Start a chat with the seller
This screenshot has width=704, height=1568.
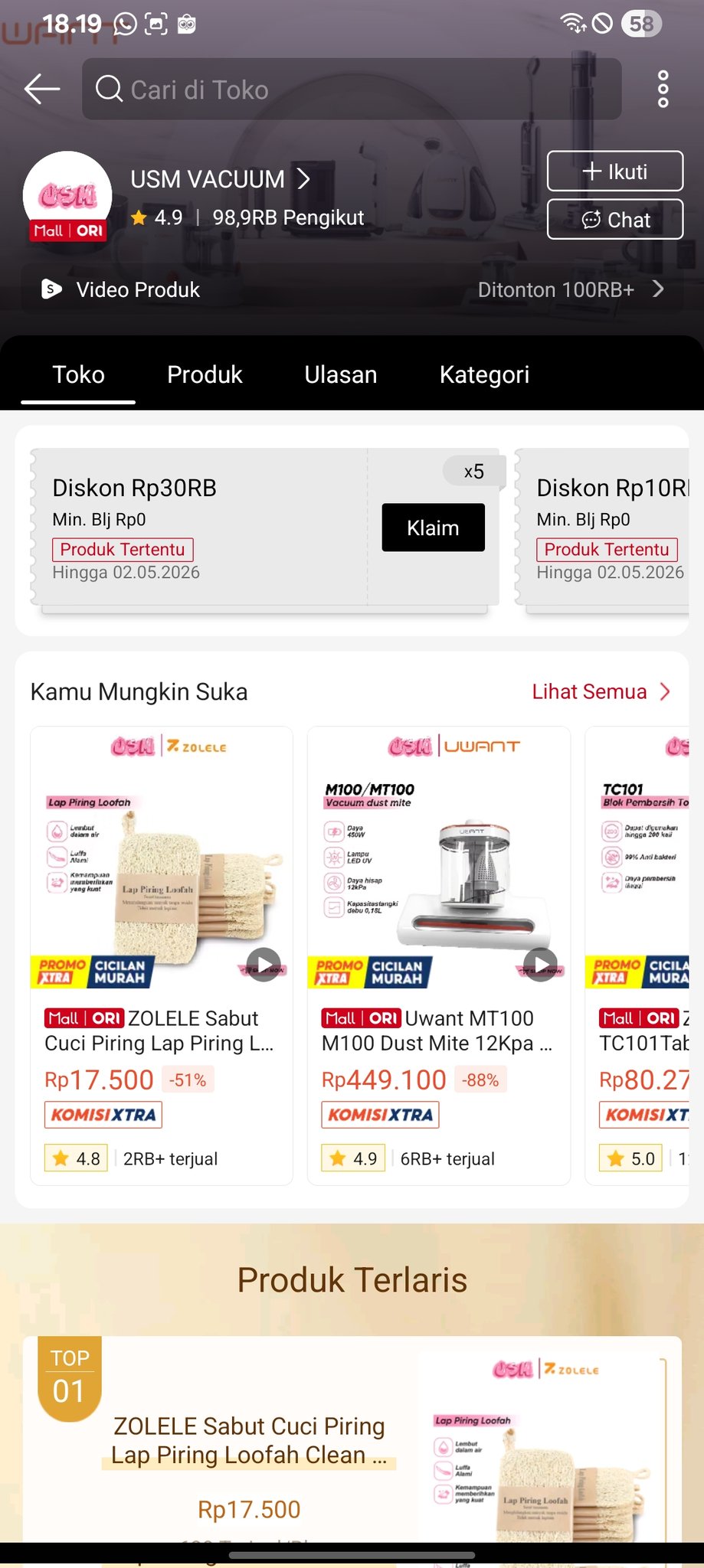(614, 220)
